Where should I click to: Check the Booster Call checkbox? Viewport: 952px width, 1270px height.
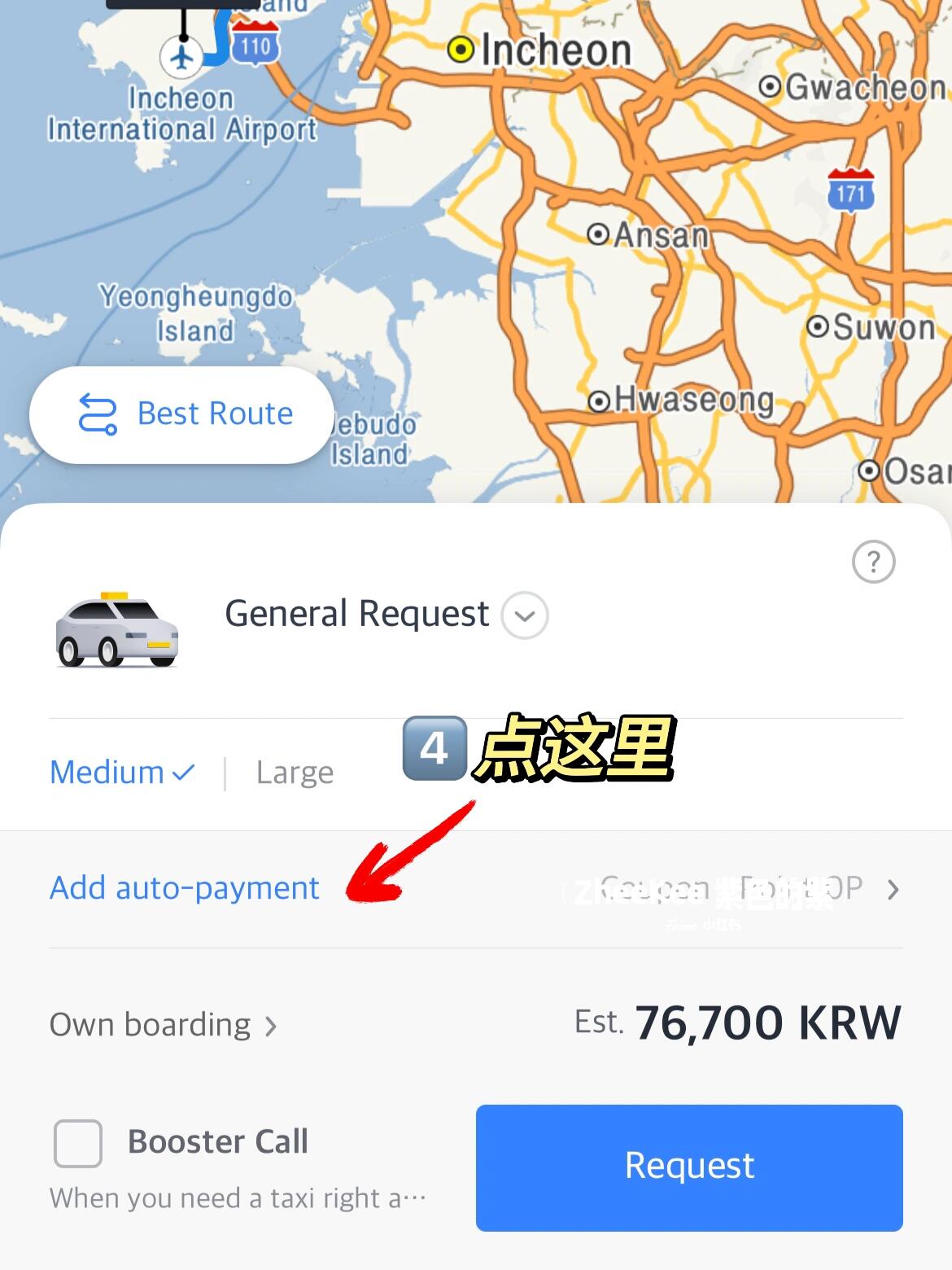(78, 1143)
